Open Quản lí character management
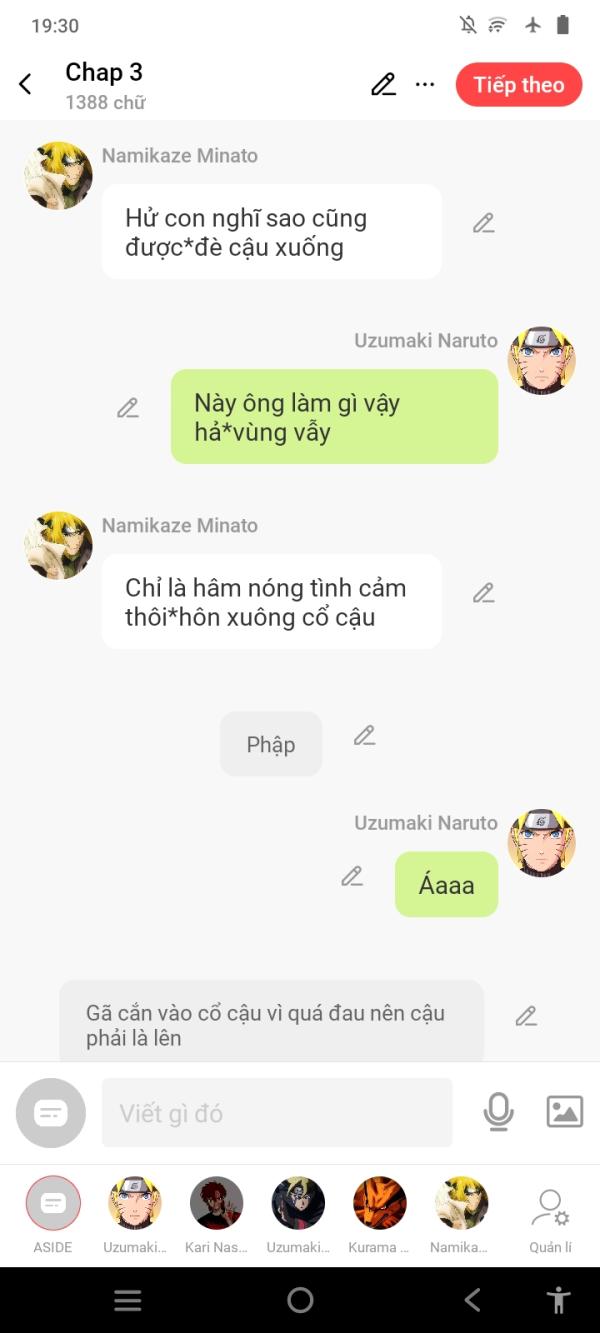The height and width of the screenshot is (1333, 600). tap(550, 1210)
